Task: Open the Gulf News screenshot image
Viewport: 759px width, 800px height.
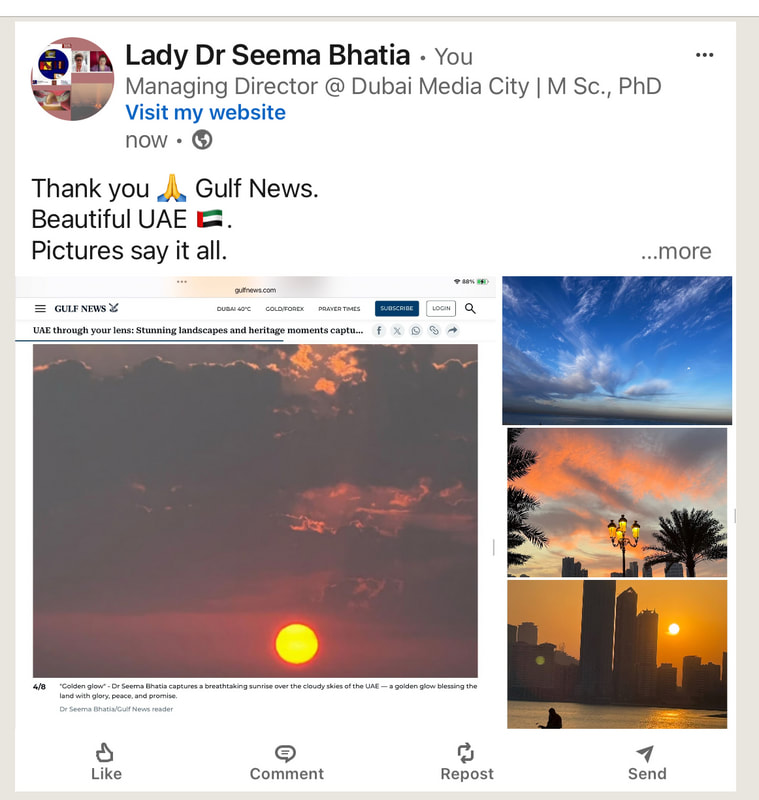Action: coord(255,500)
